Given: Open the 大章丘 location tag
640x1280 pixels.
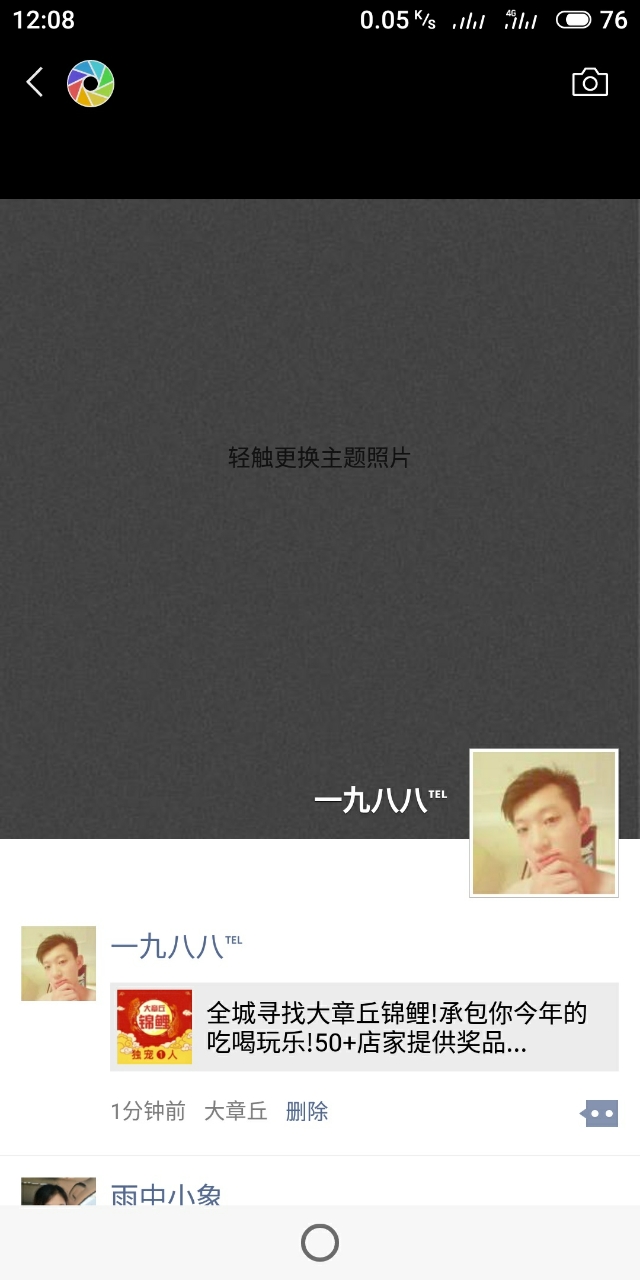Looking at the screenshot, I should click(236, 1111).
